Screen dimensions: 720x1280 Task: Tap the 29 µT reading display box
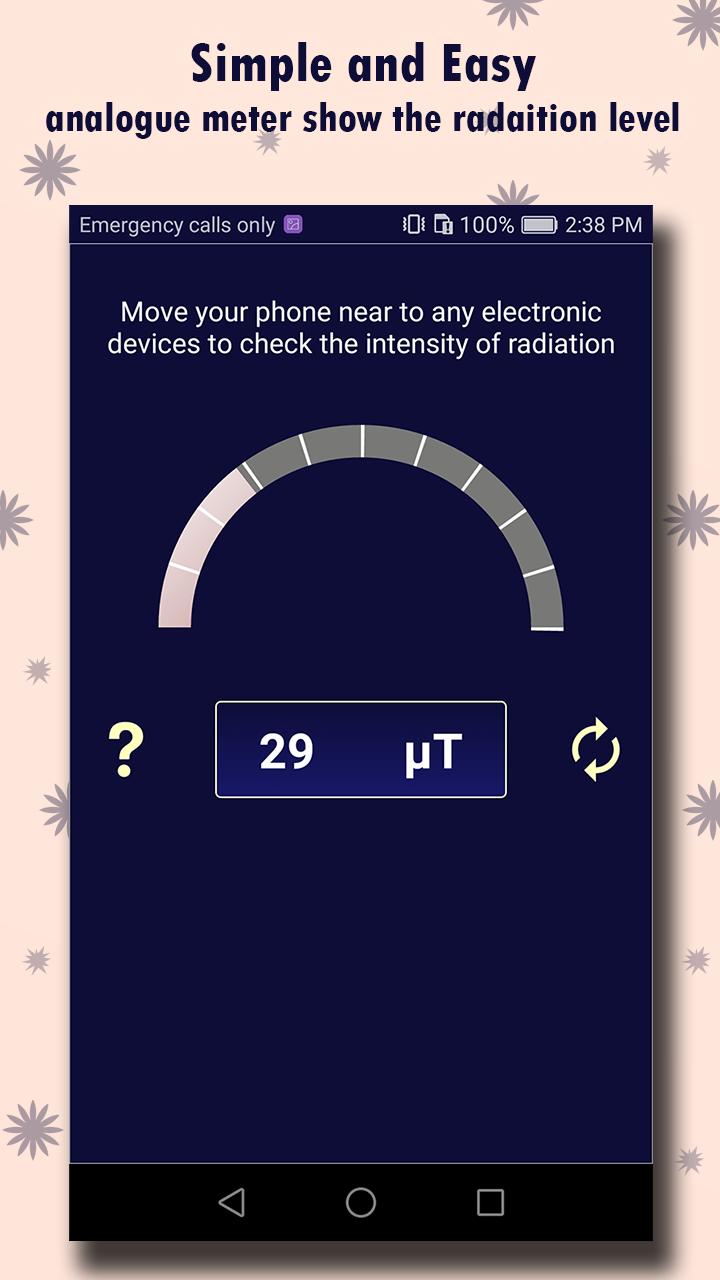pyautogui.click(x=361, y=750)
